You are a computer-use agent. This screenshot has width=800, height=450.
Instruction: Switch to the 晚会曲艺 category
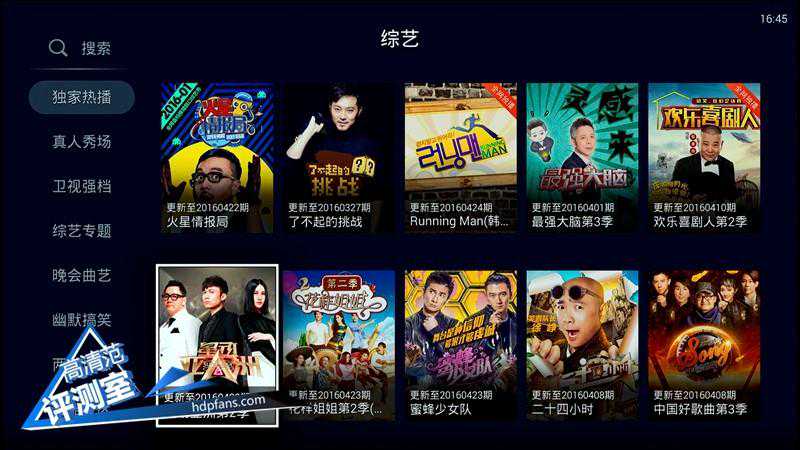pyautogui.click(x=82, y=276)
